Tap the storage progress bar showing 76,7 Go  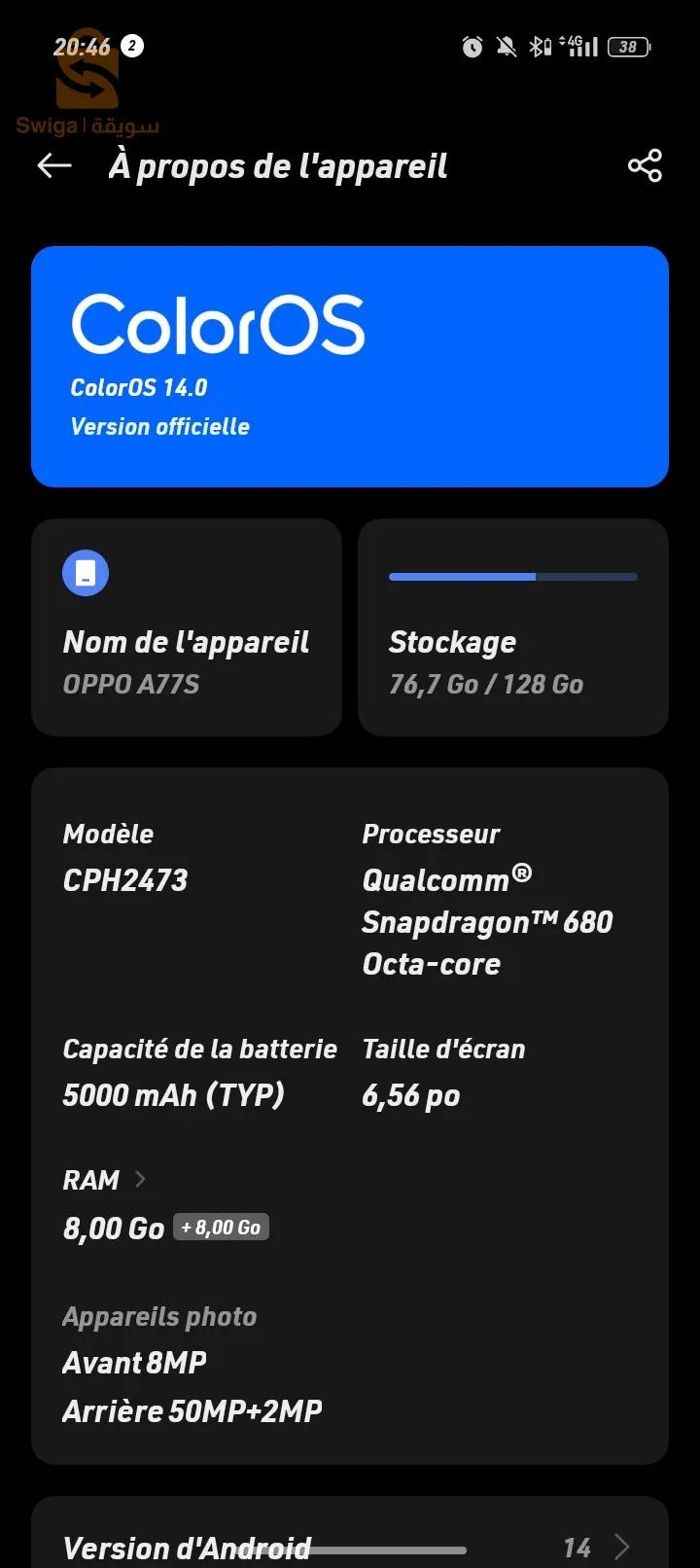pos(512,576)
